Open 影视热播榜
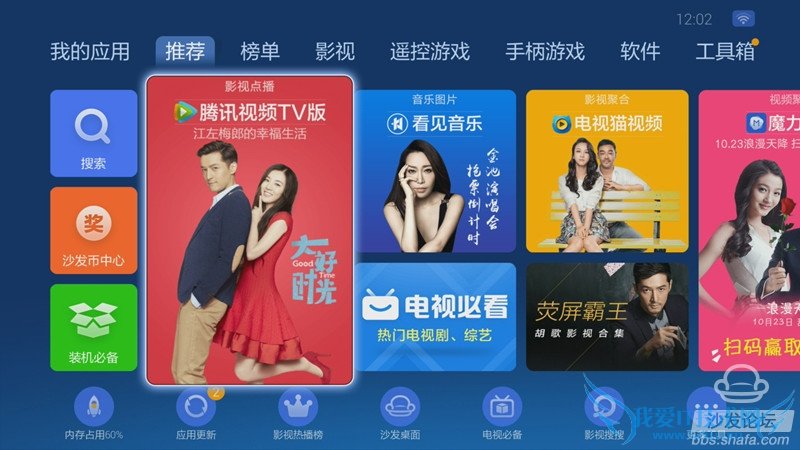The height and width of the screenshot is (450, 800). click(x=298, y=414)
